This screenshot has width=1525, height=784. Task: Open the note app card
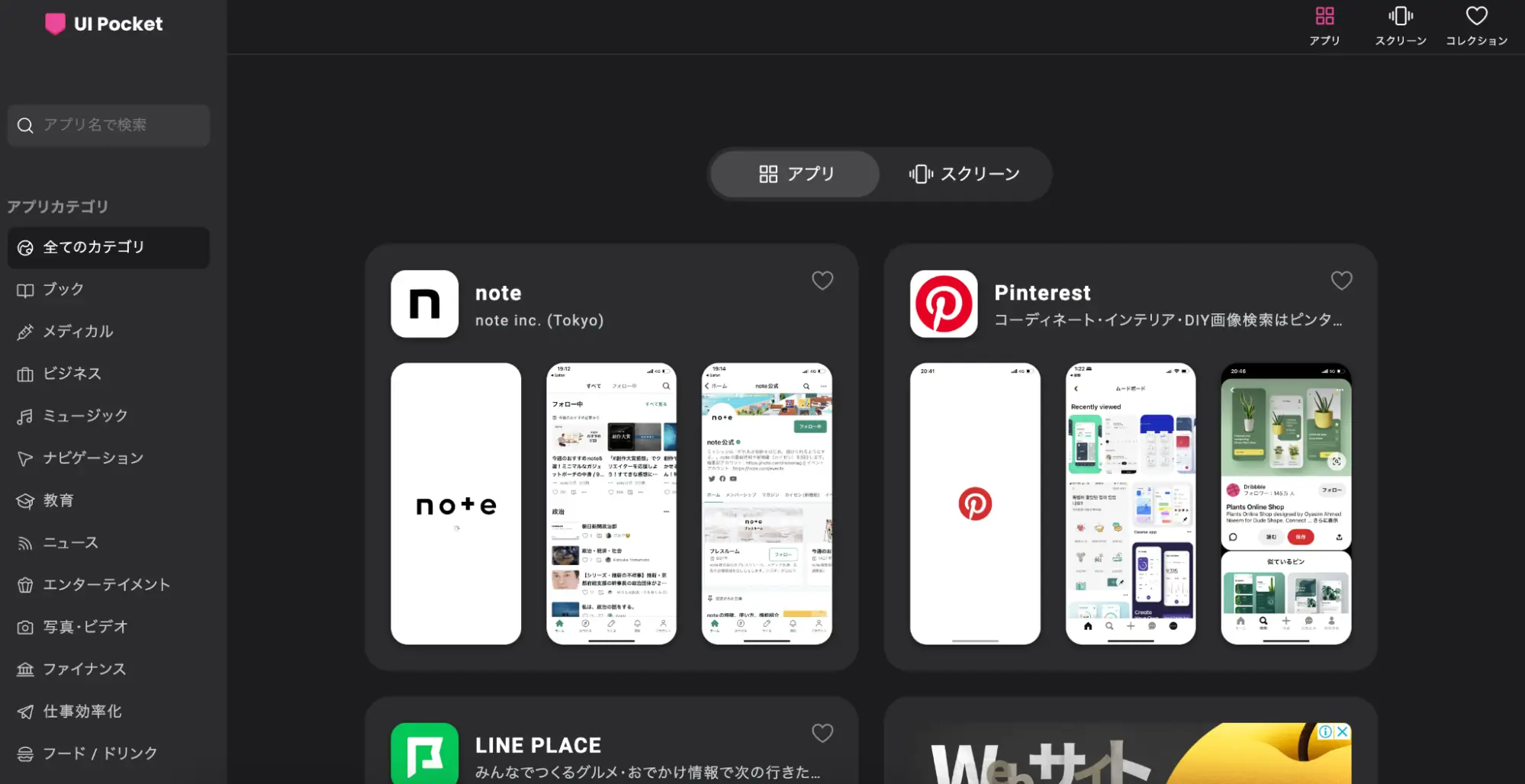[x=498, y=294]
